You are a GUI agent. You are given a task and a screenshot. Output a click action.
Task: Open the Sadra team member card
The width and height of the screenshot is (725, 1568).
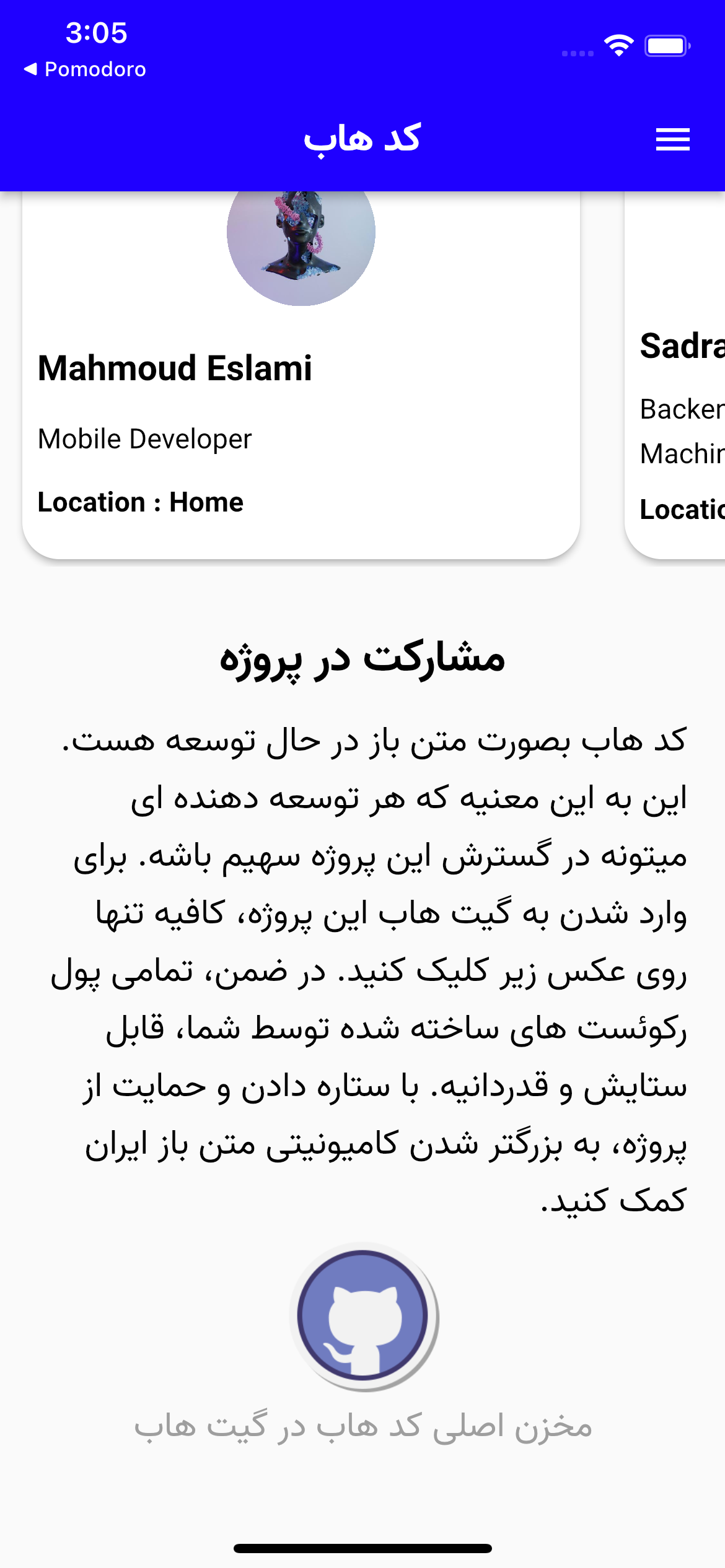675,375
